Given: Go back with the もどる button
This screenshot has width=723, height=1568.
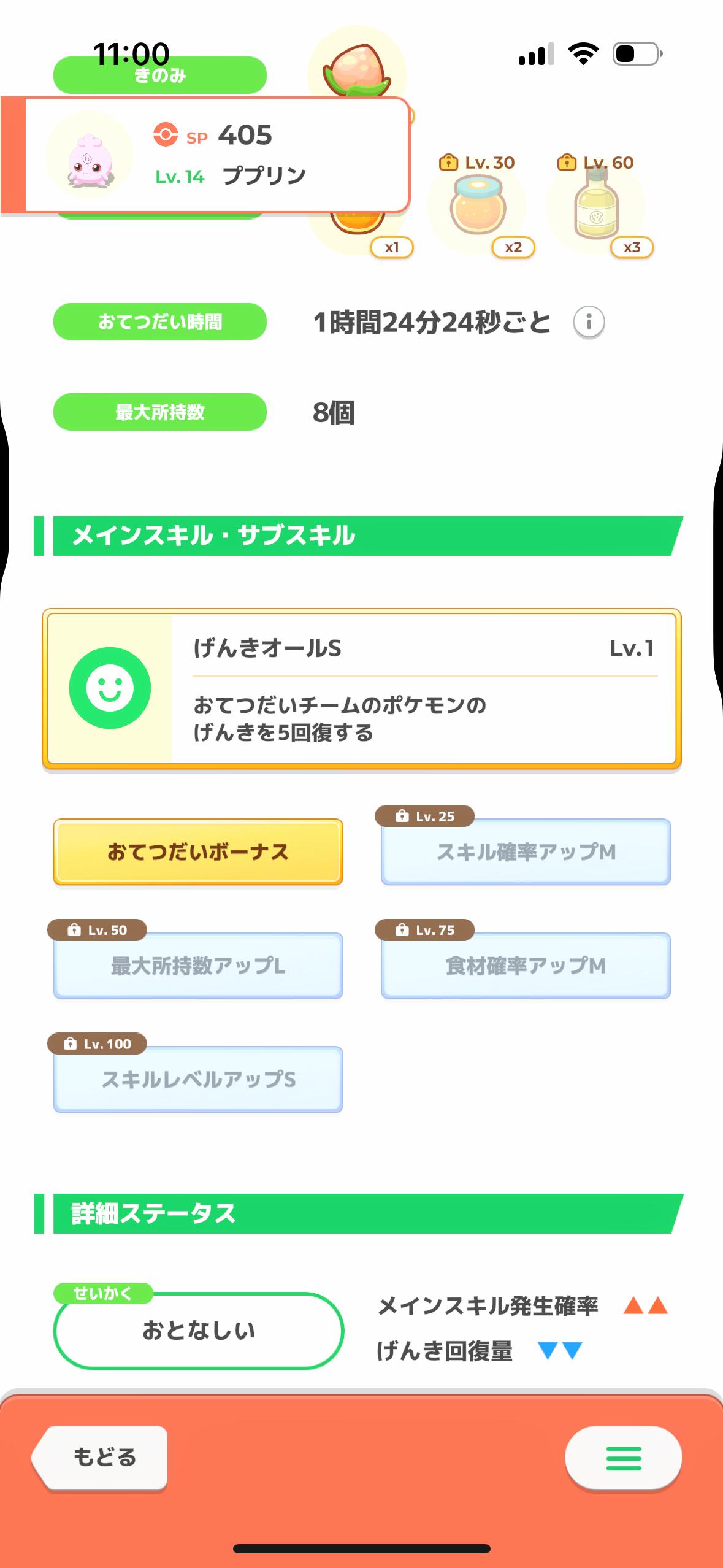Looking at the screenshot, I should (100, 1458).
